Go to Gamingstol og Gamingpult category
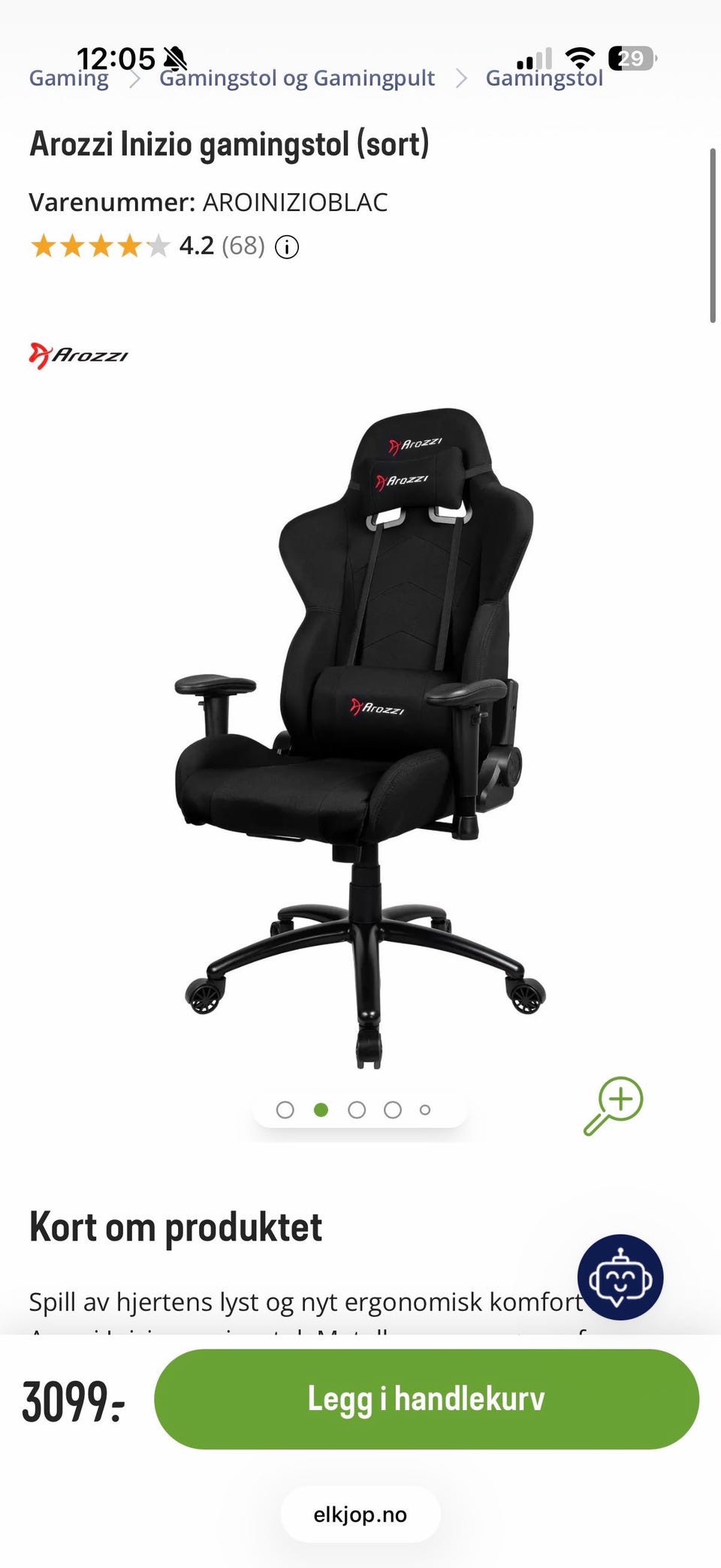The image size is (721, 1568). pyautogui.click(x=297, y=78)
